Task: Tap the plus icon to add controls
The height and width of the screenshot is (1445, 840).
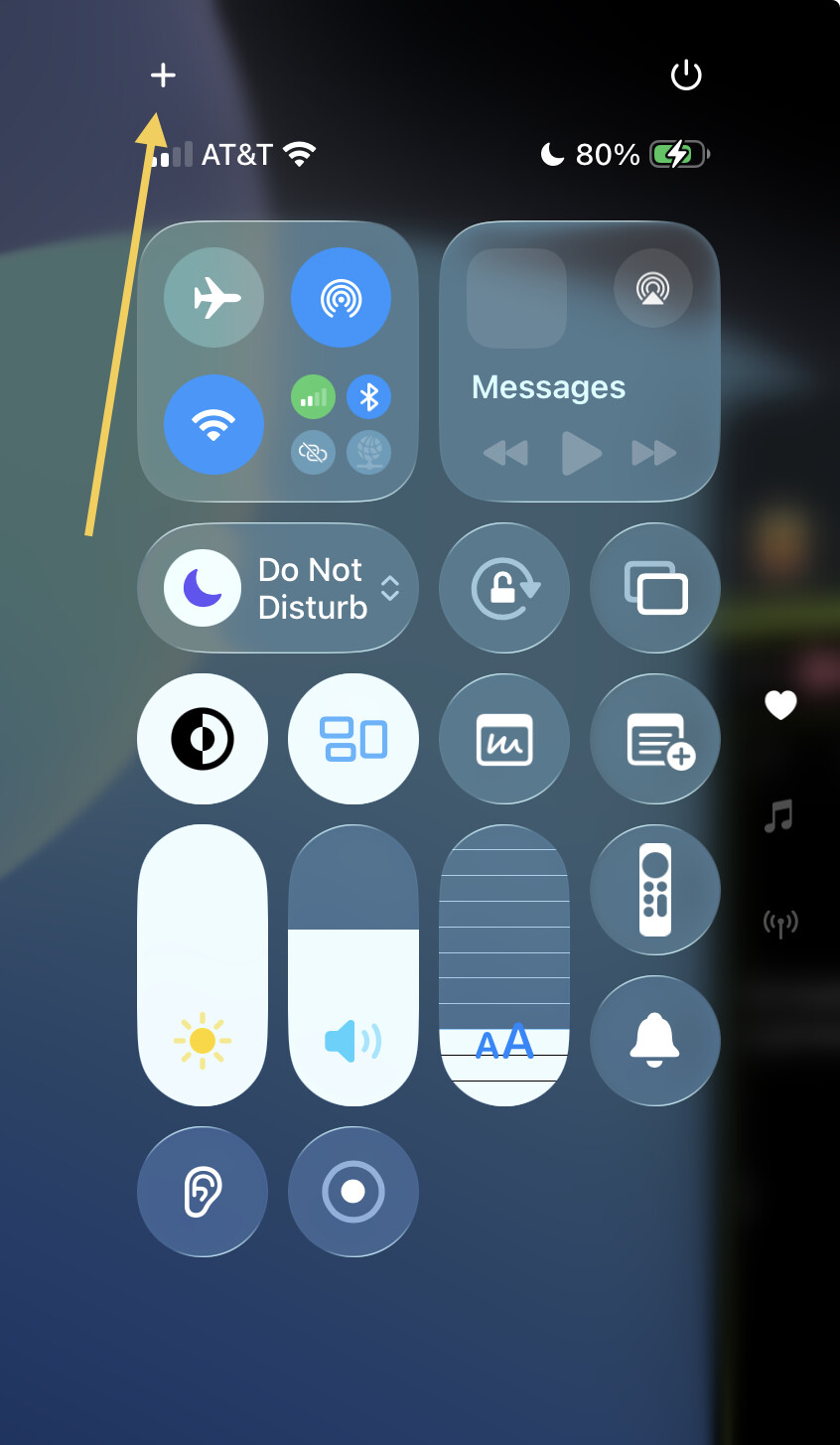Action: tap(163, 75)
